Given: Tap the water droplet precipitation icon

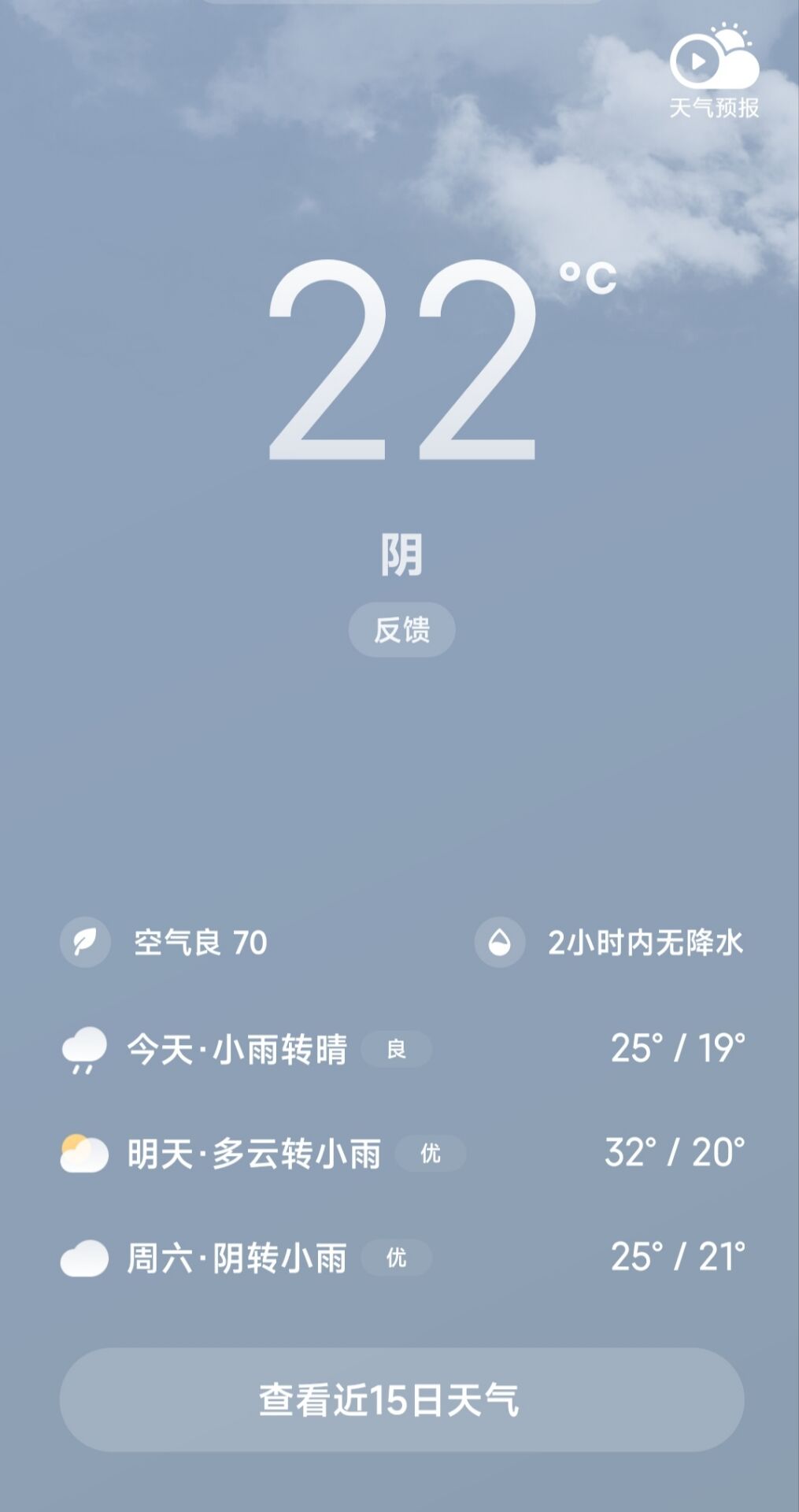Looking at the screenshot, I should [501, 943].
